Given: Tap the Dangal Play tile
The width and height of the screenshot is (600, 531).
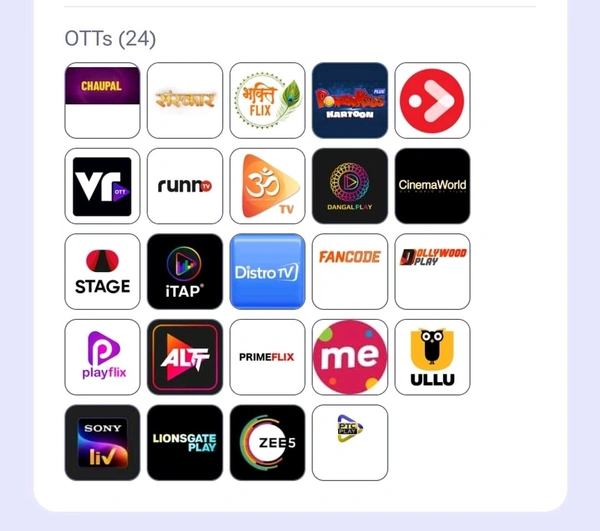Looking at the screenshot, I should (350, 186).
